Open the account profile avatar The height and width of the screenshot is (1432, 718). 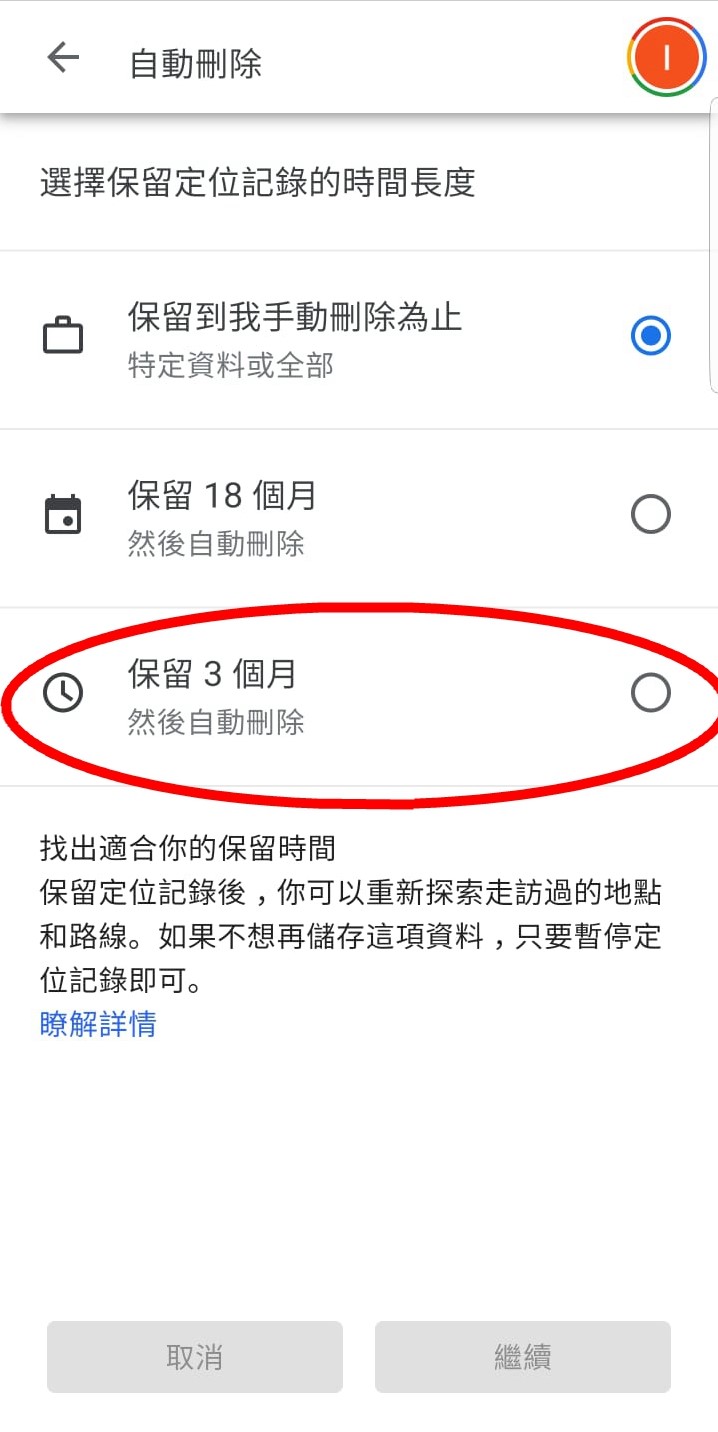666,57
